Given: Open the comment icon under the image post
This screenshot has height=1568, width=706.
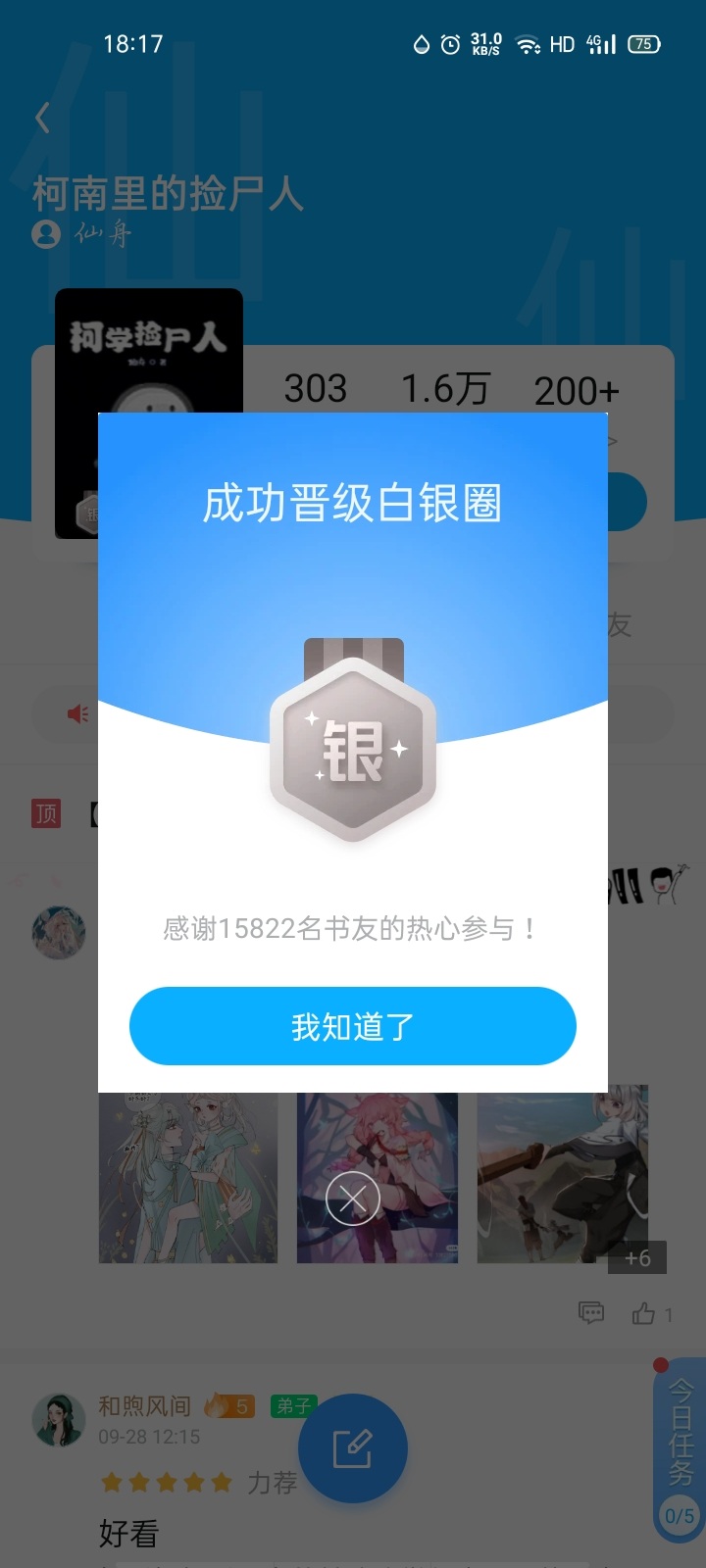Looking at the screenshot, I should point(591,1313).
